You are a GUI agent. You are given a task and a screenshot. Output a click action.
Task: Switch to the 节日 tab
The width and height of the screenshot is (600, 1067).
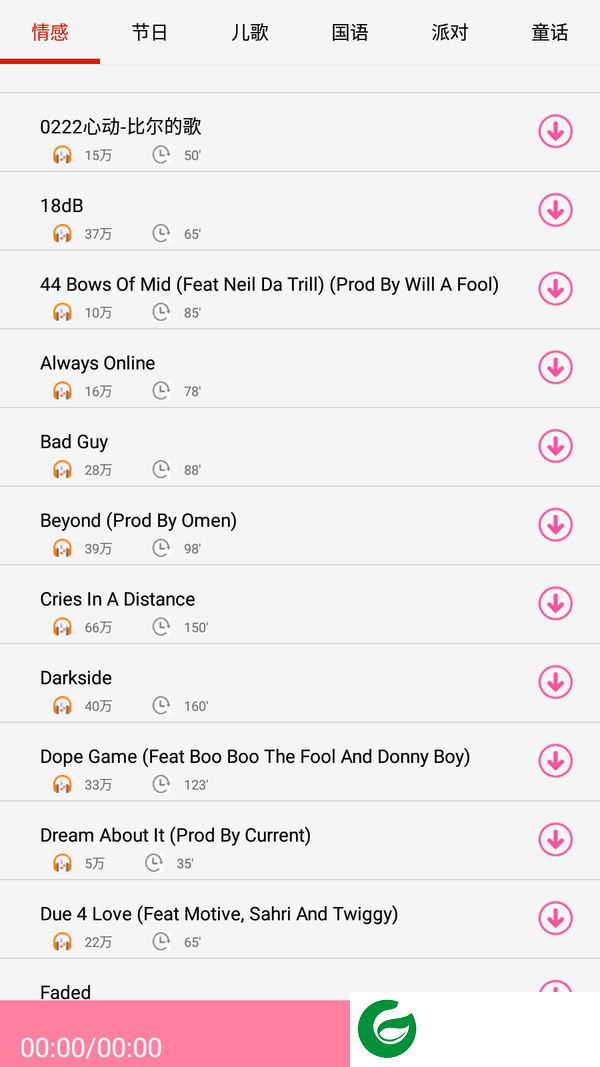pyautogui.click(x=150, y=32)
